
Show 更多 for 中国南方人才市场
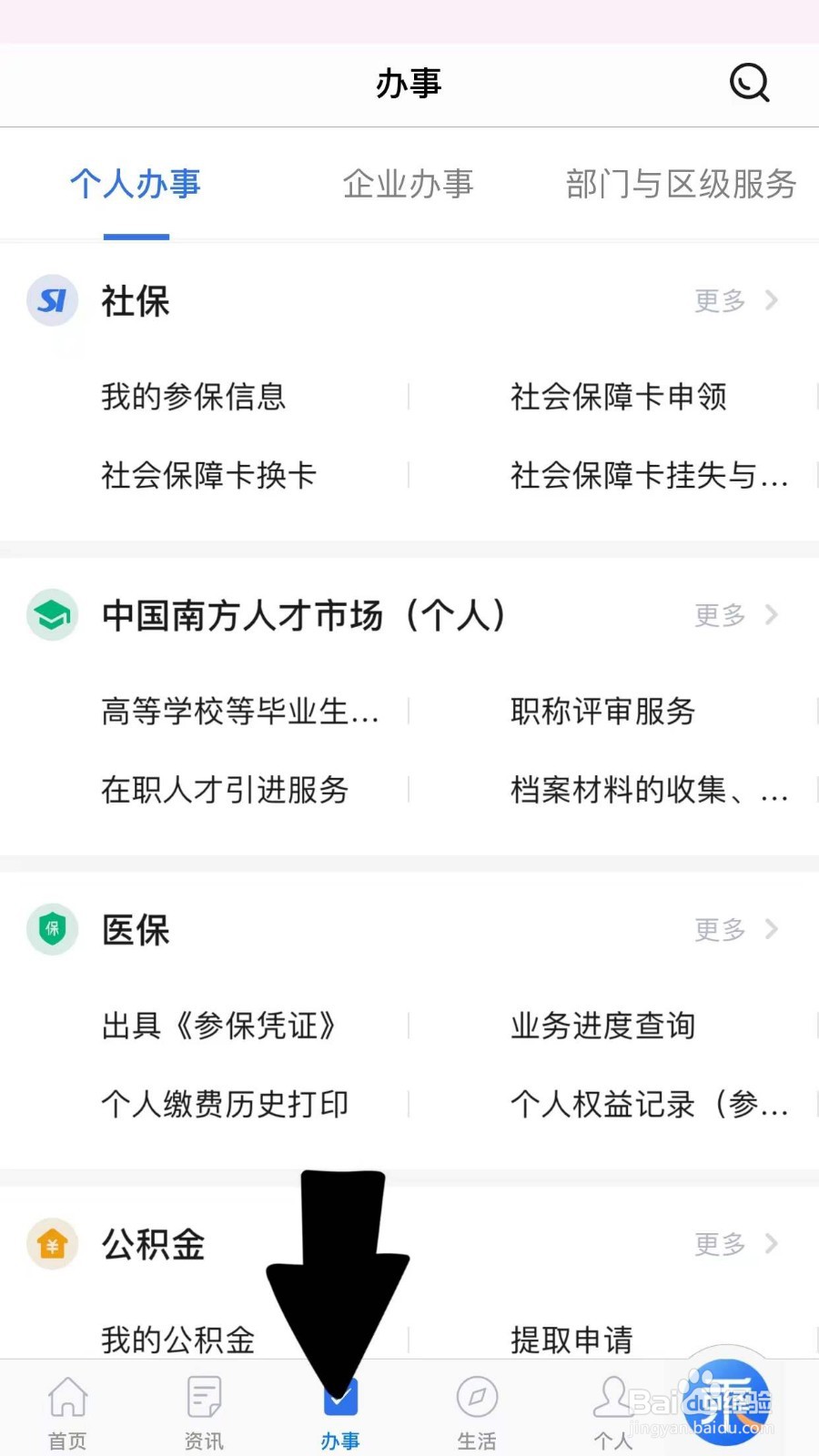(736, 615)
